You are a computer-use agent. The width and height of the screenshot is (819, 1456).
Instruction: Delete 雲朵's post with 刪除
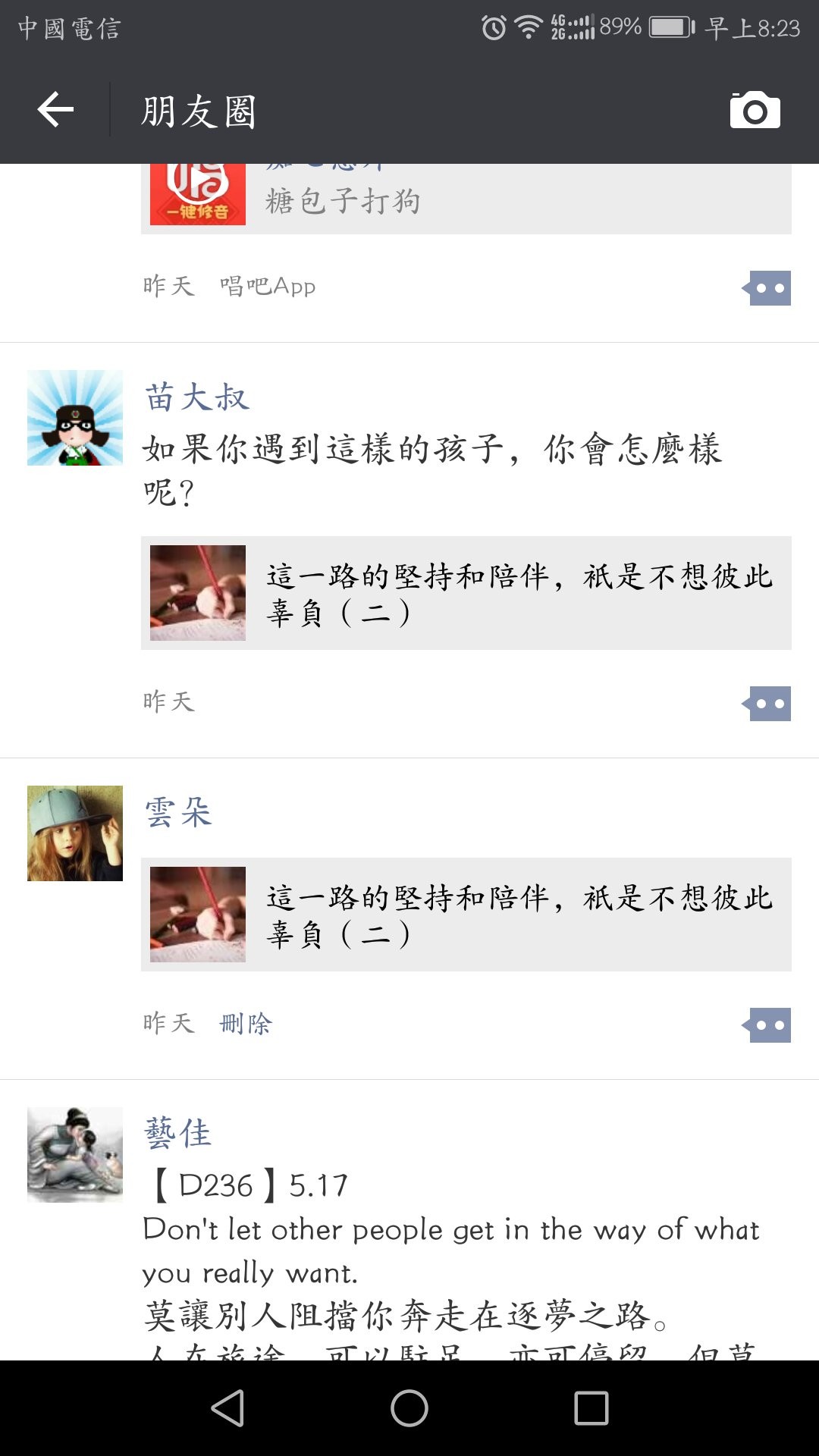click(246, 1024)
